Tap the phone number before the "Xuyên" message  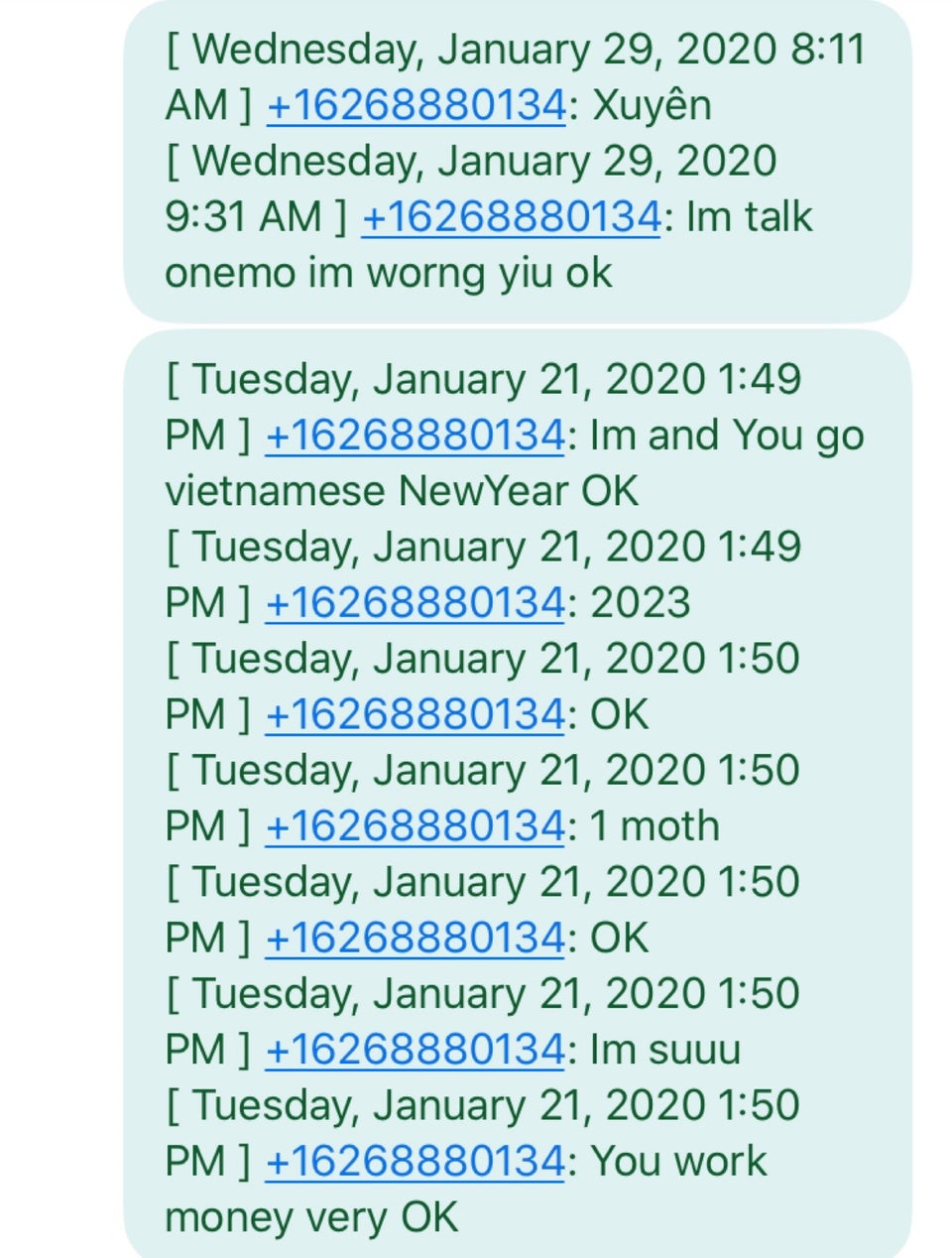[416, 105]
